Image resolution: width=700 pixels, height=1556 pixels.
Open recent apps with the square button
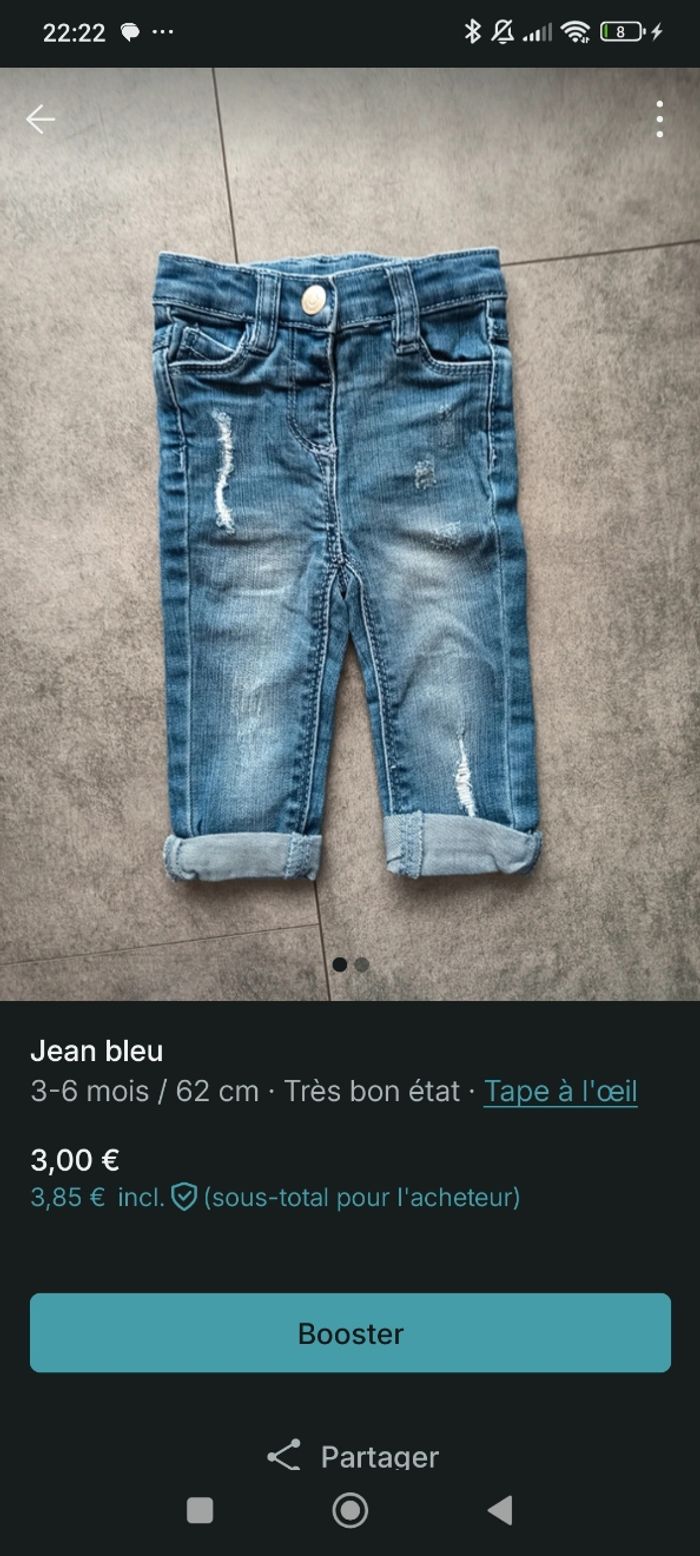(x=200, y=1510)
